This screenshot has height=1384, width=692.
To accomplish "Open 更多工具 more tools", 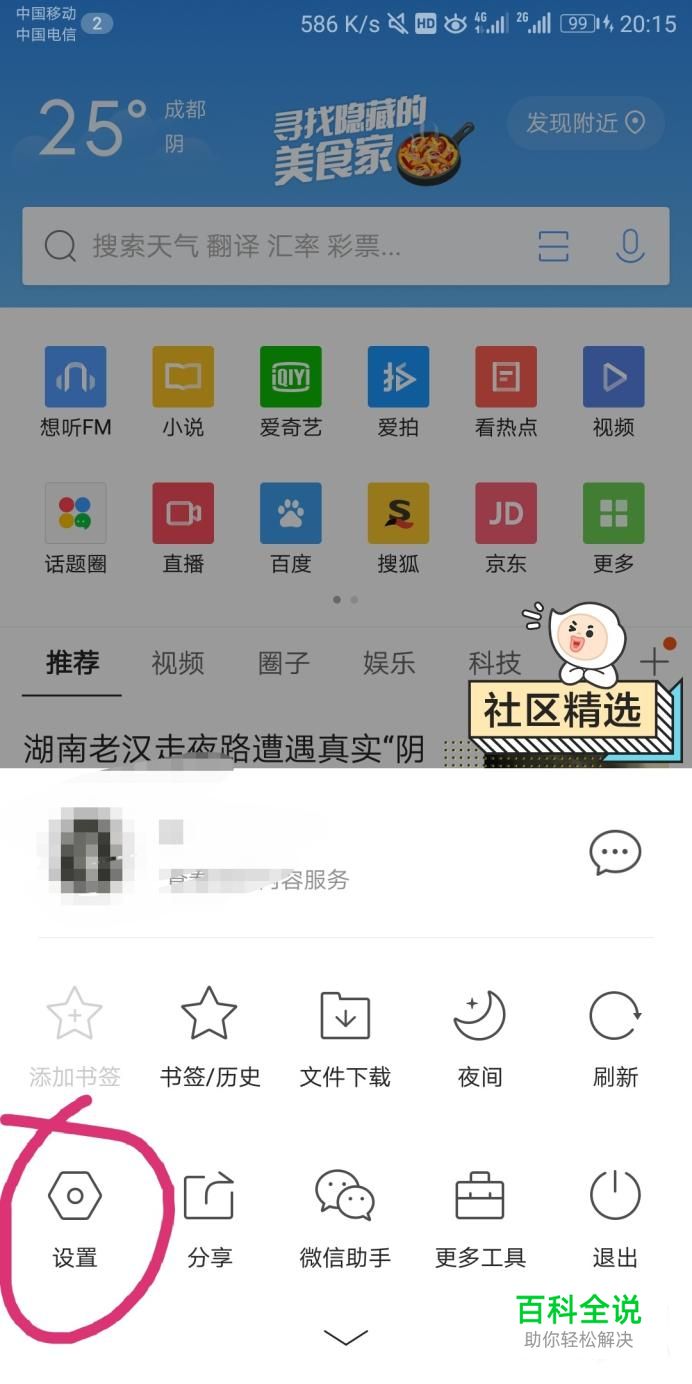I will coord(479,1218).
